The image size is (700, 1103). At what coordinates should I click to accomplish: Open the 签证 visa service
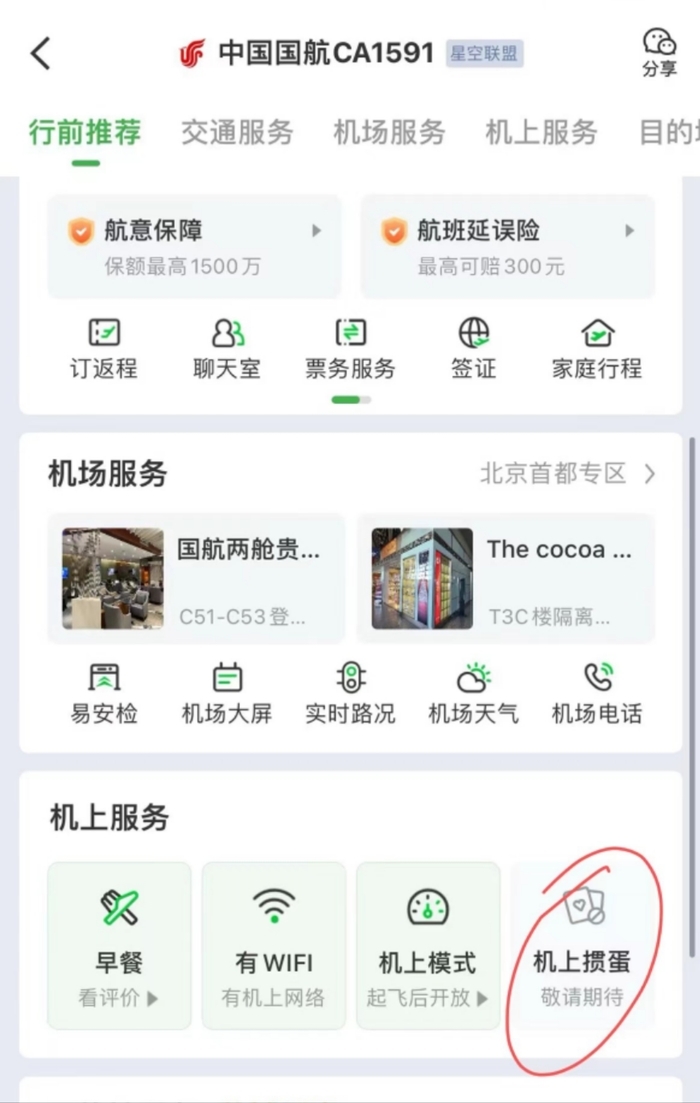point(473,349)
